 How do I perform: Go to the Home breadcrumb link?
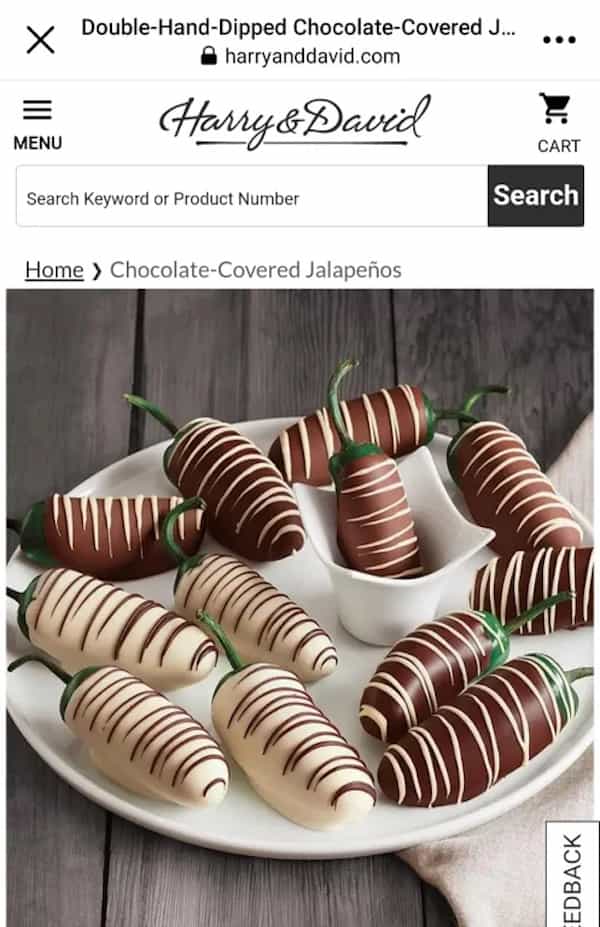[54, 270]
